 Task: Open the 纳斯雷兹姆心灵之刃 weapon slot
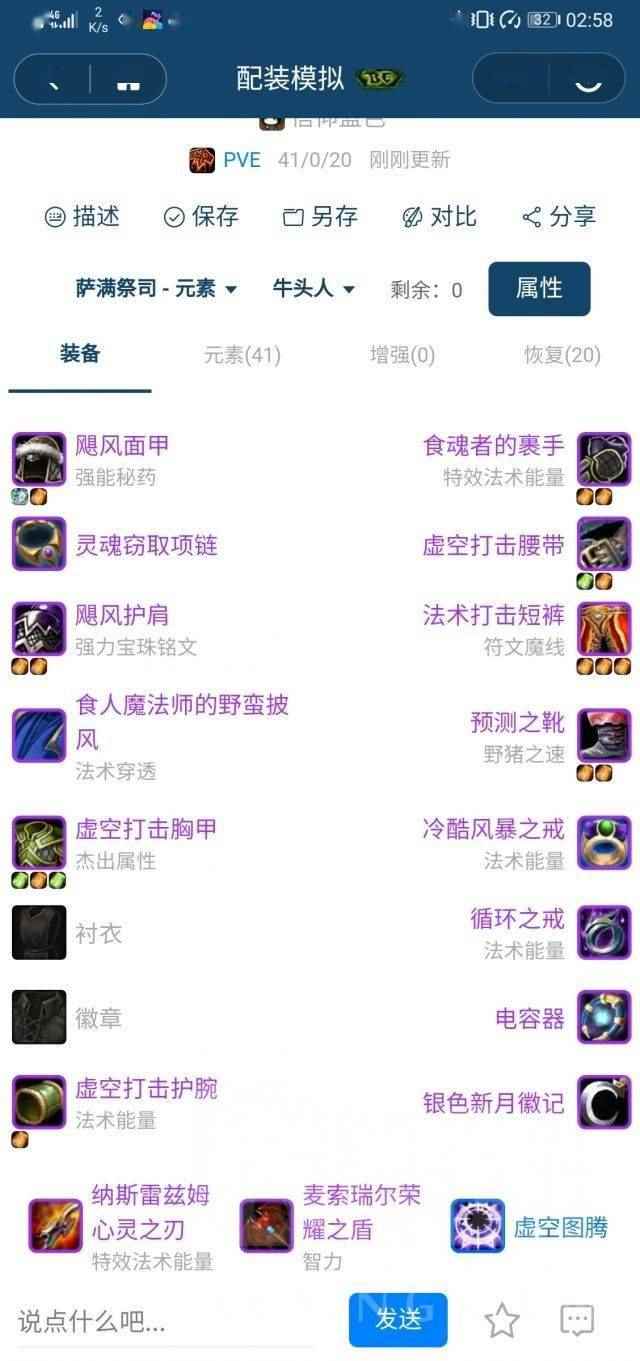point(150,1211)
